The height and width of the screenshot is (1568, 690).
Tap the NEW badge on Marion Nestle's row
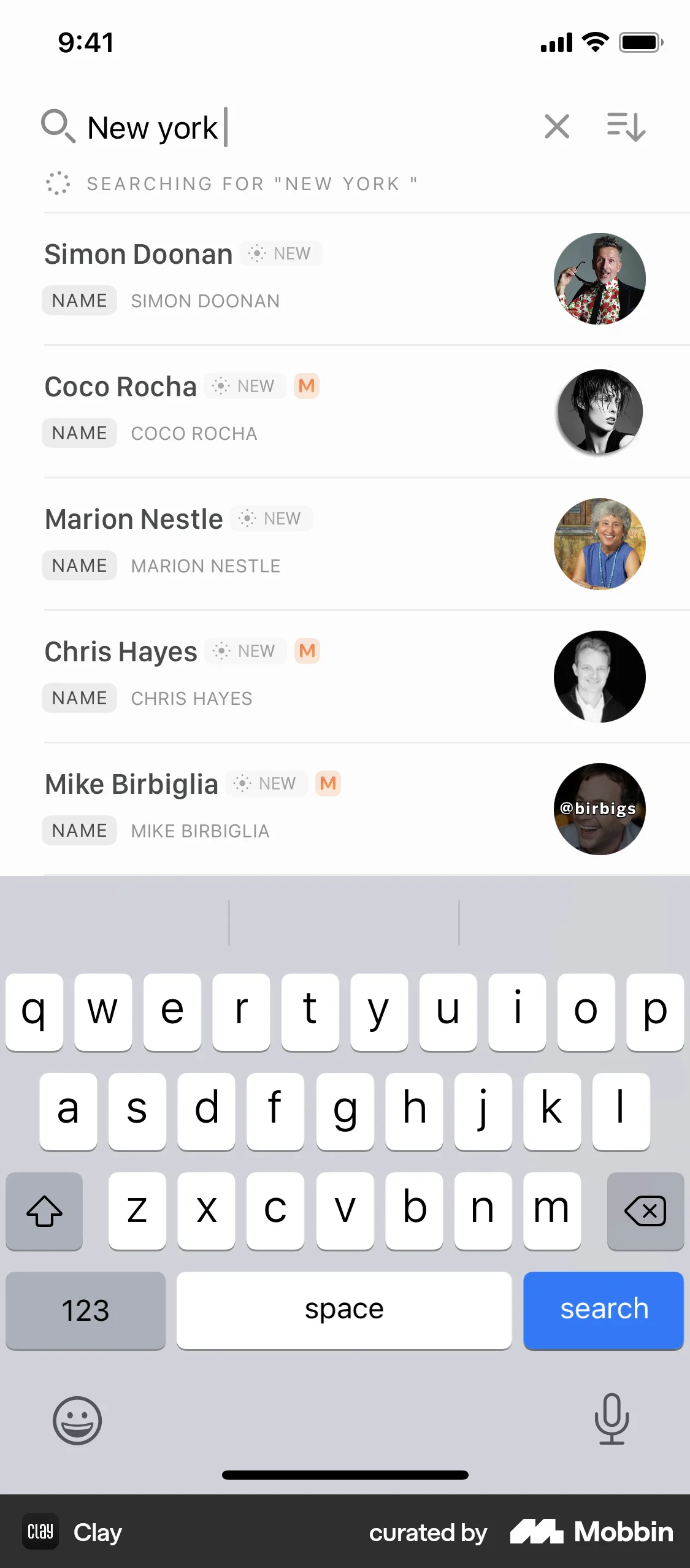(272, 518)
